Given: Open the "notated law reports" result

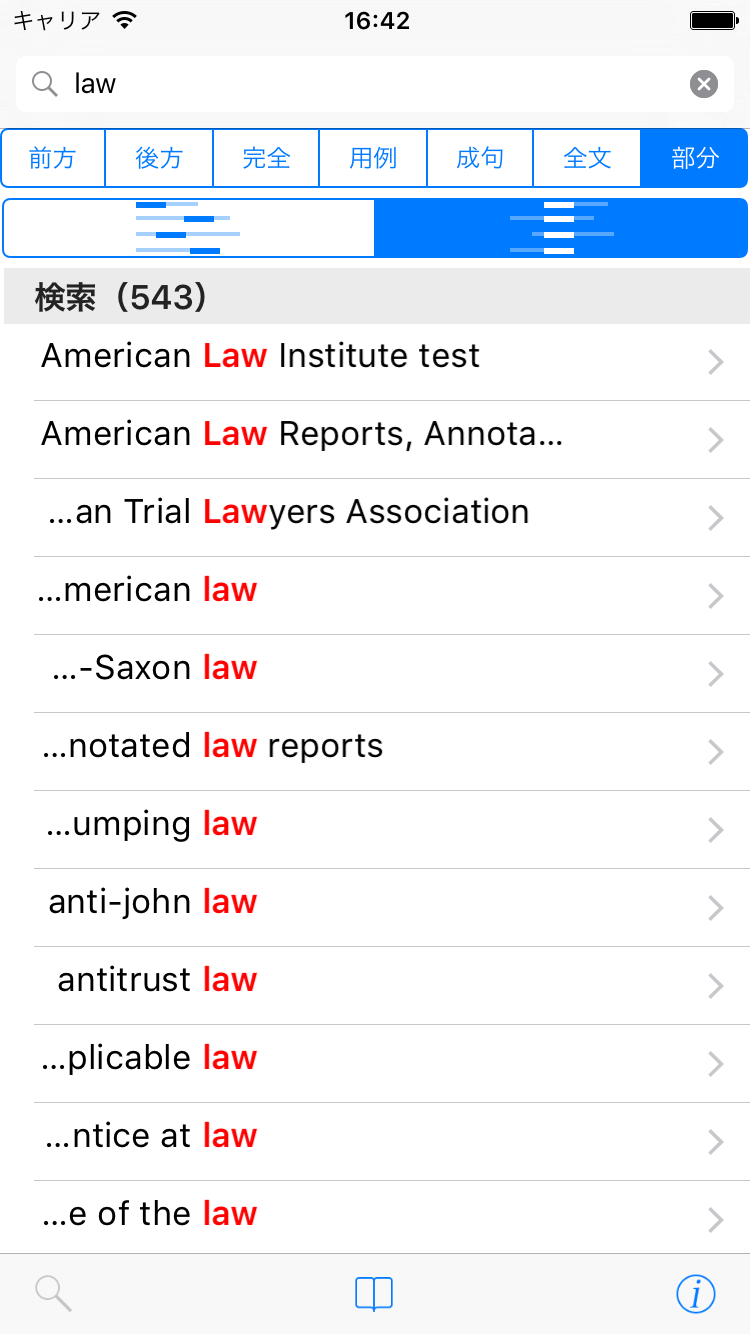Looking at the screenshot, I should (375, 747).
